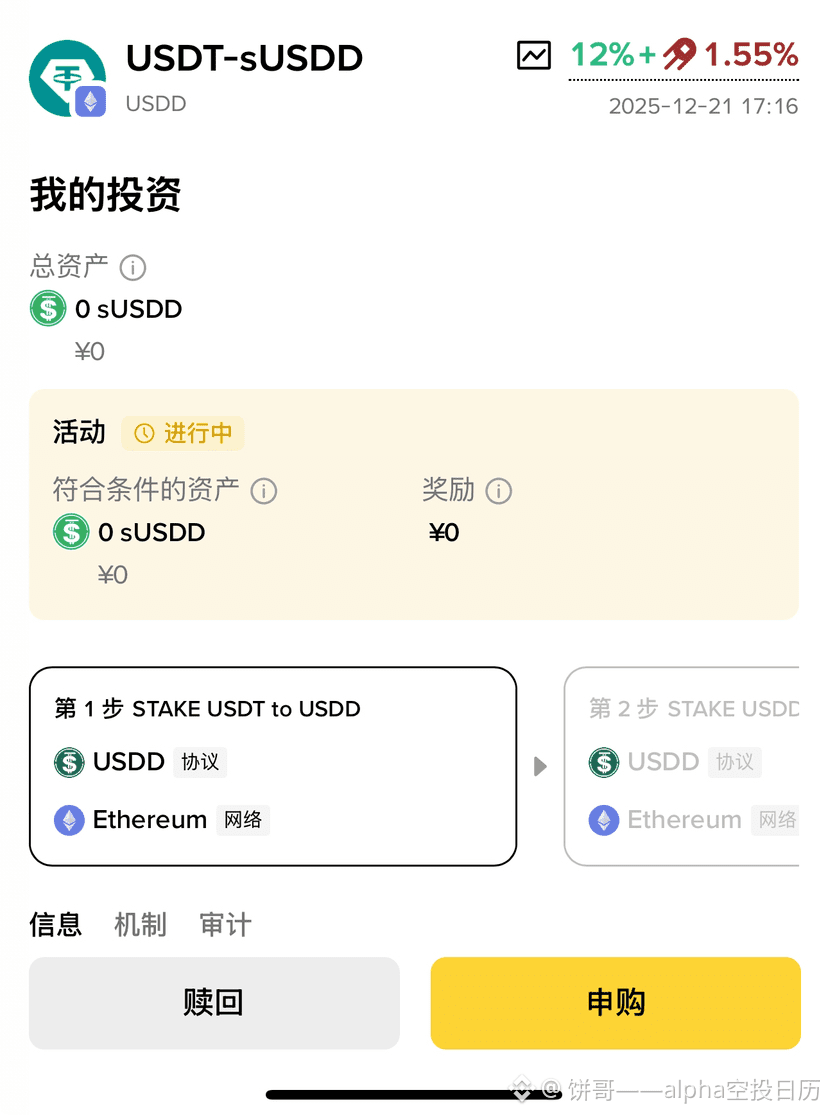View APY details for 12% + 1.55%

point(684,55)
